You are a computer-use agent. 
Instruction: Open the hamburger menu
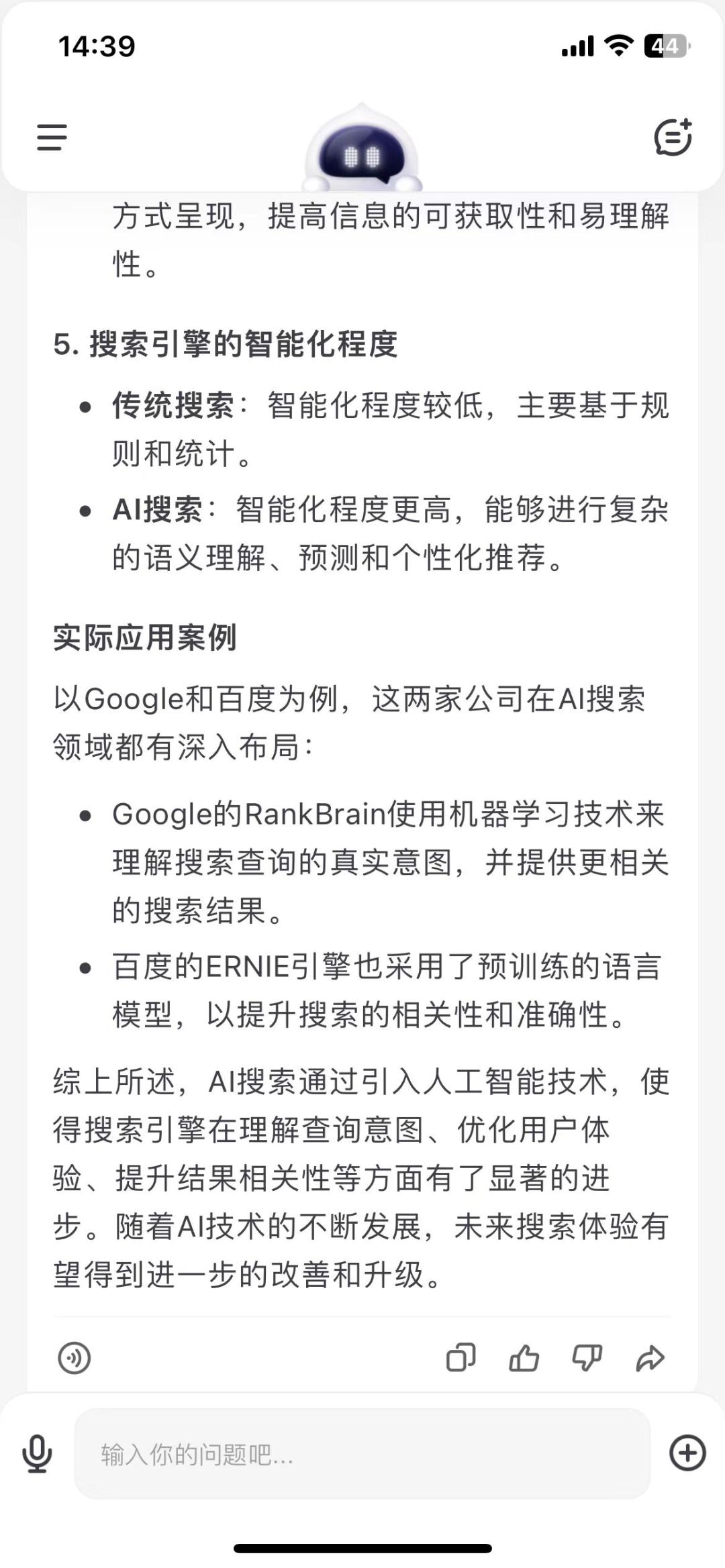52,137
